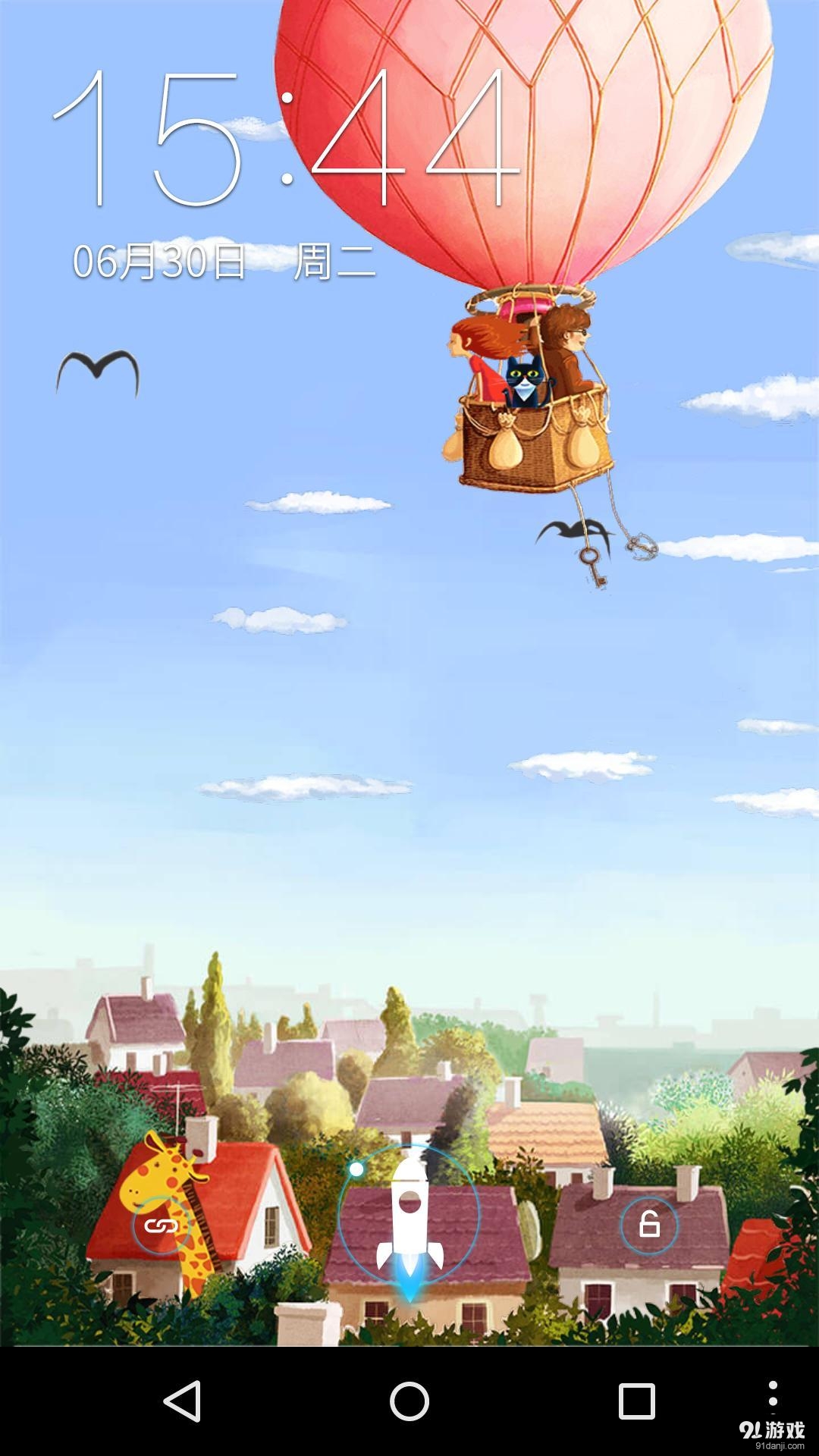This screenshot has width=819, height=1456.
Task: Open the three-dot overflow menu
Action: click(x=773, y=1395)
